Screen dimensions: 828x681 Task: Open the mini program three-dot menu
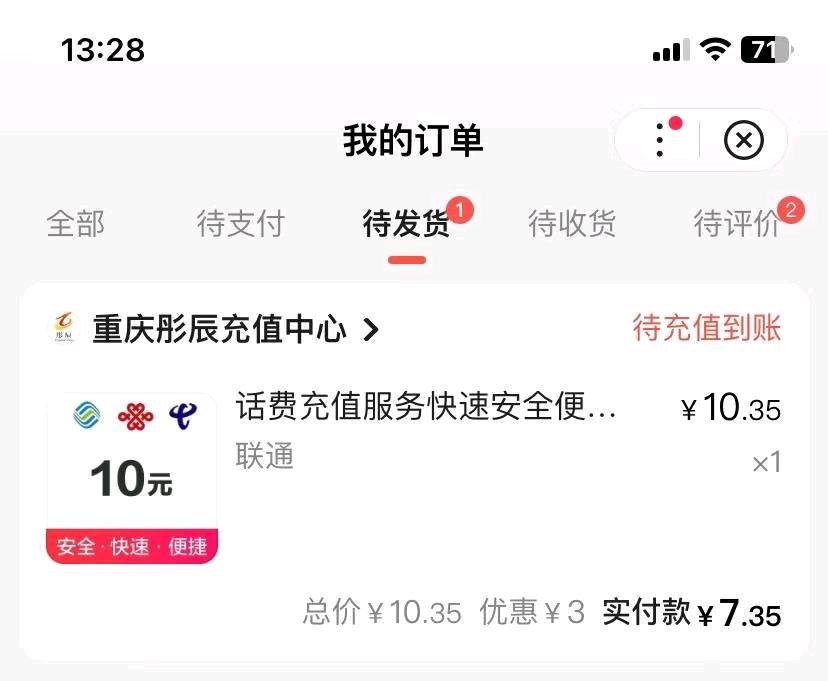(660, 141)
